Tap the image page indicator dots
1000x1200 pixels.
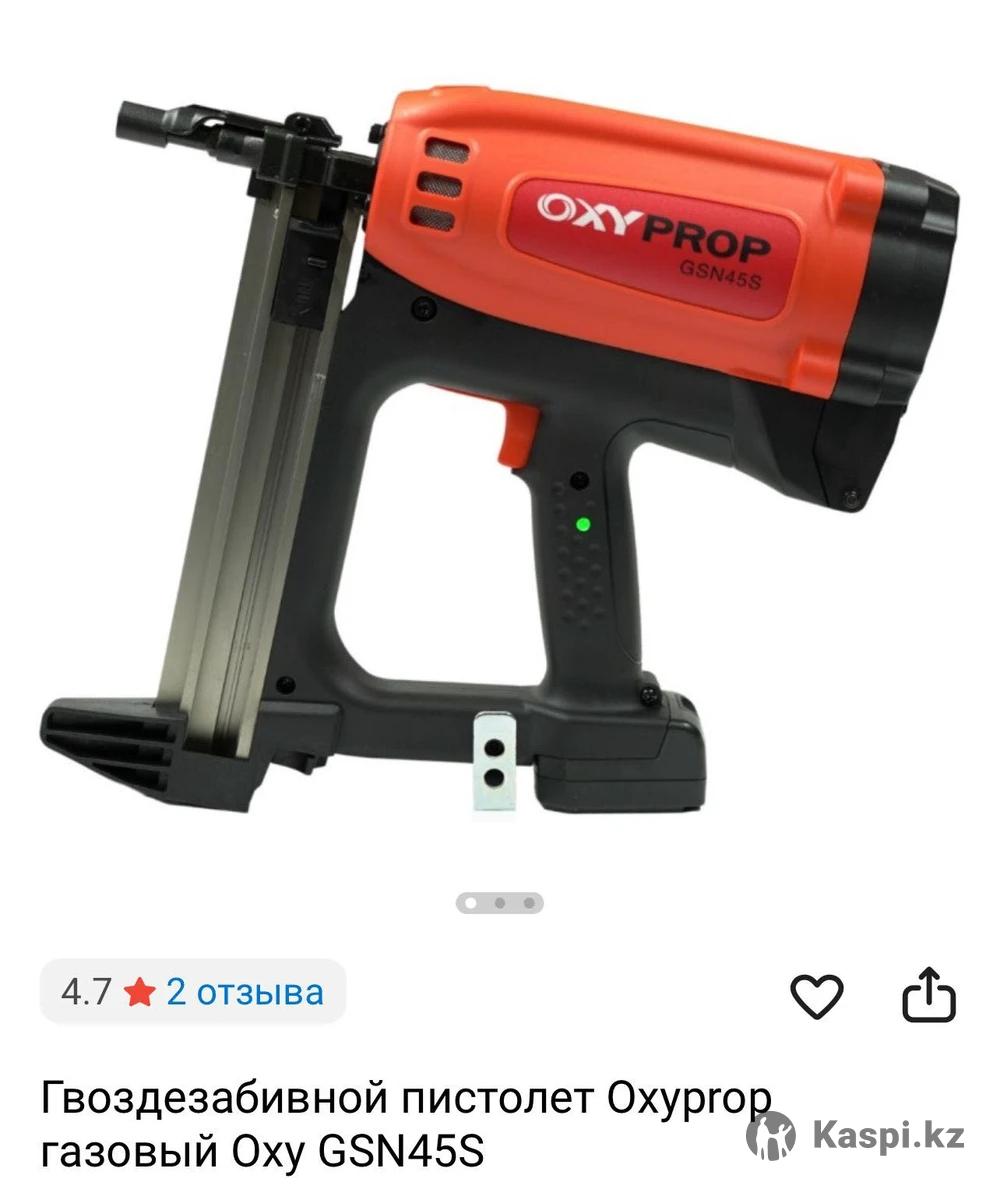coord(500,903)
